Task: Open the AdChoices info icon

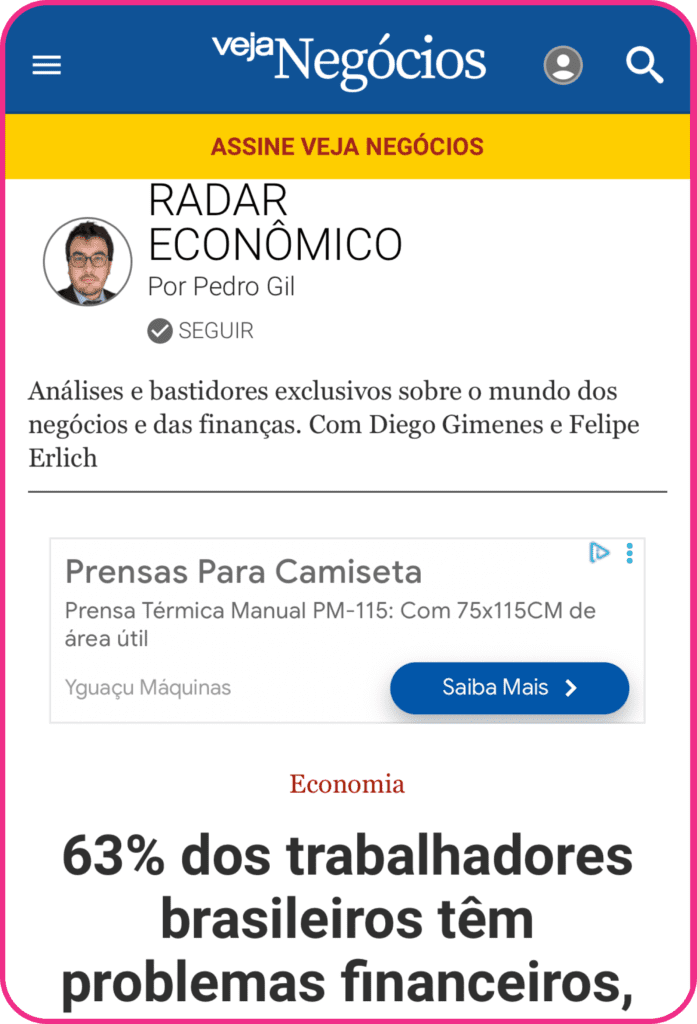Action: pyautogui.click(x=599, y=552)
